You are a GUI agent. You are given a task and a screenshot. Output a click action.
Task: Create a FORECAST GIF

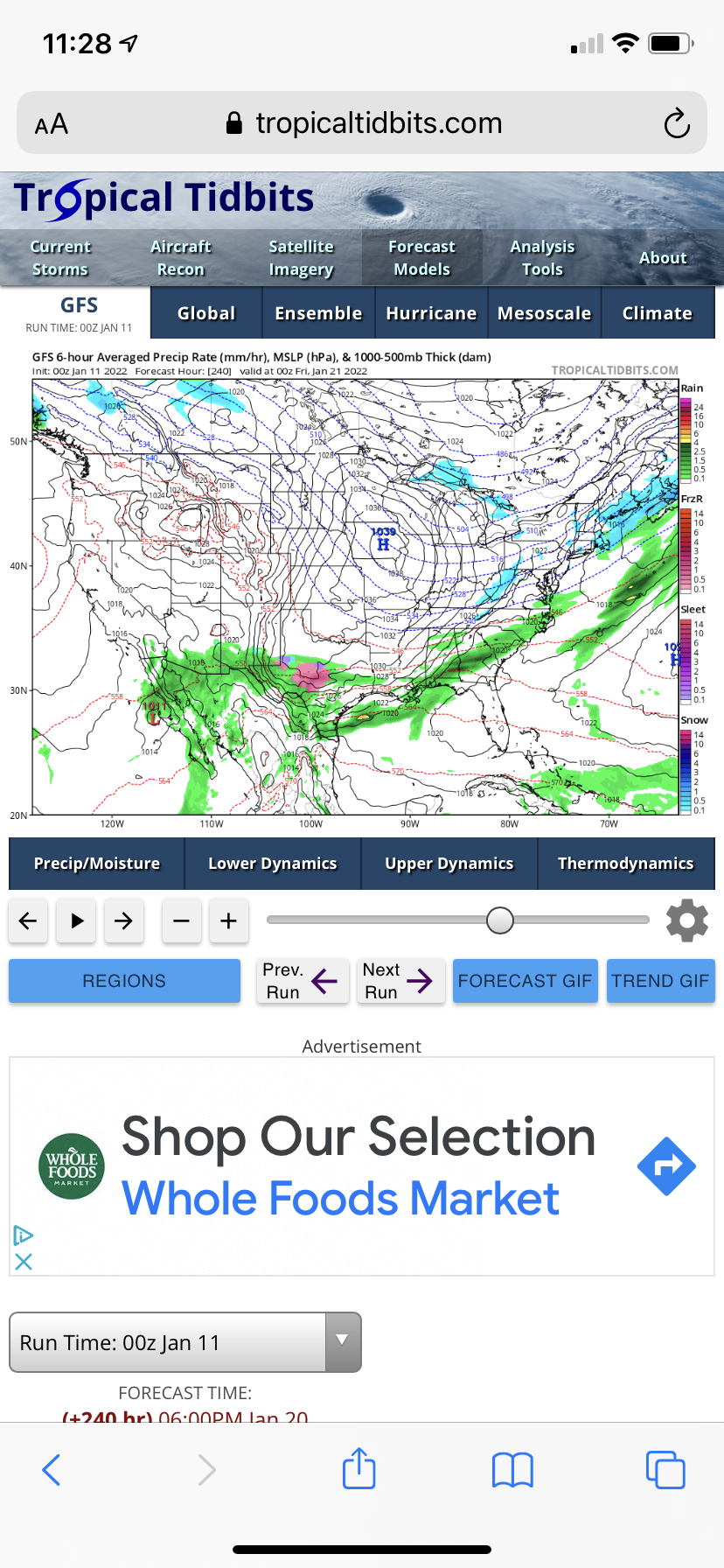pyautogui.click(x=525, y=981)
